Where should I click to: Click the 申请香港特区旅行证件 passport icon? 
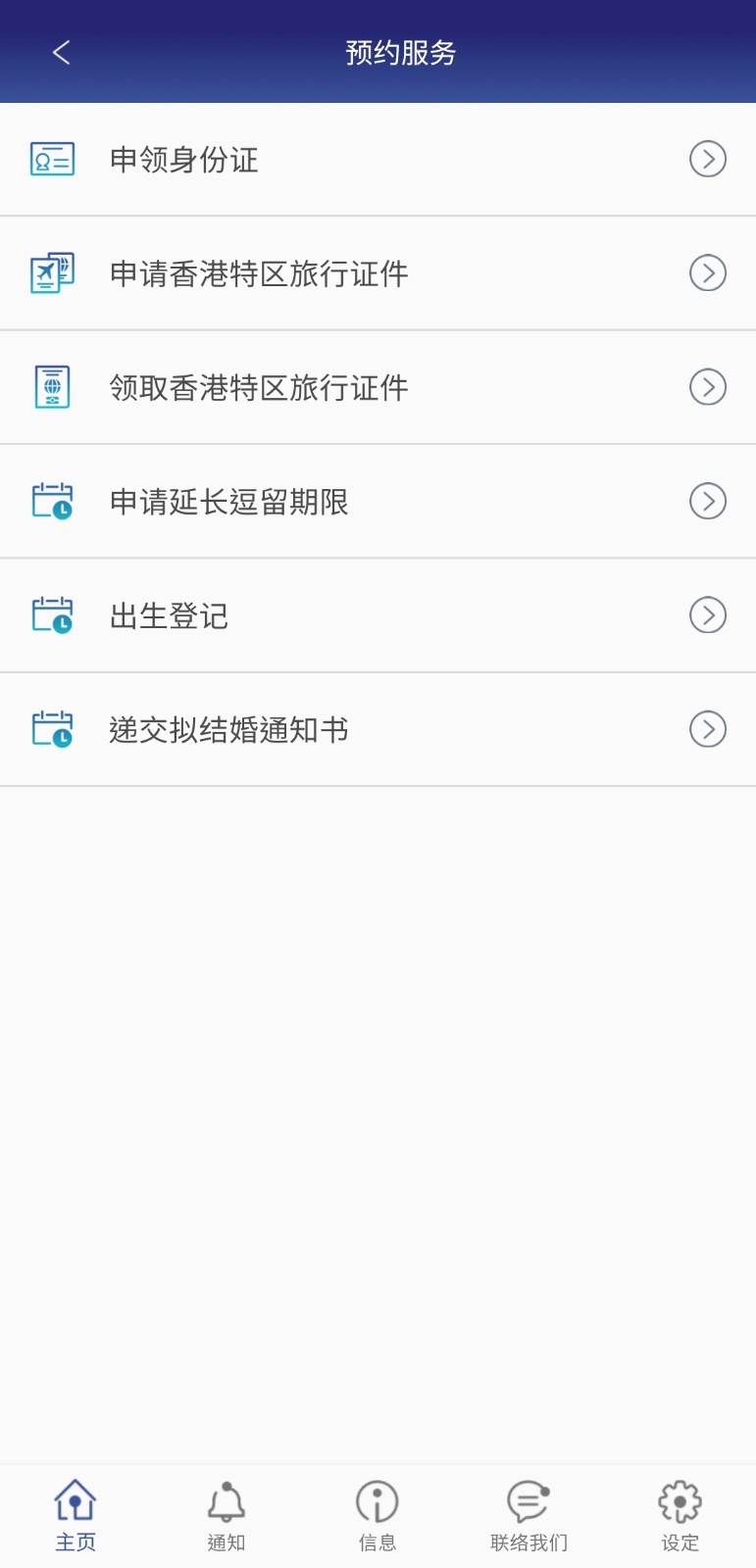[x=52, y=273]
